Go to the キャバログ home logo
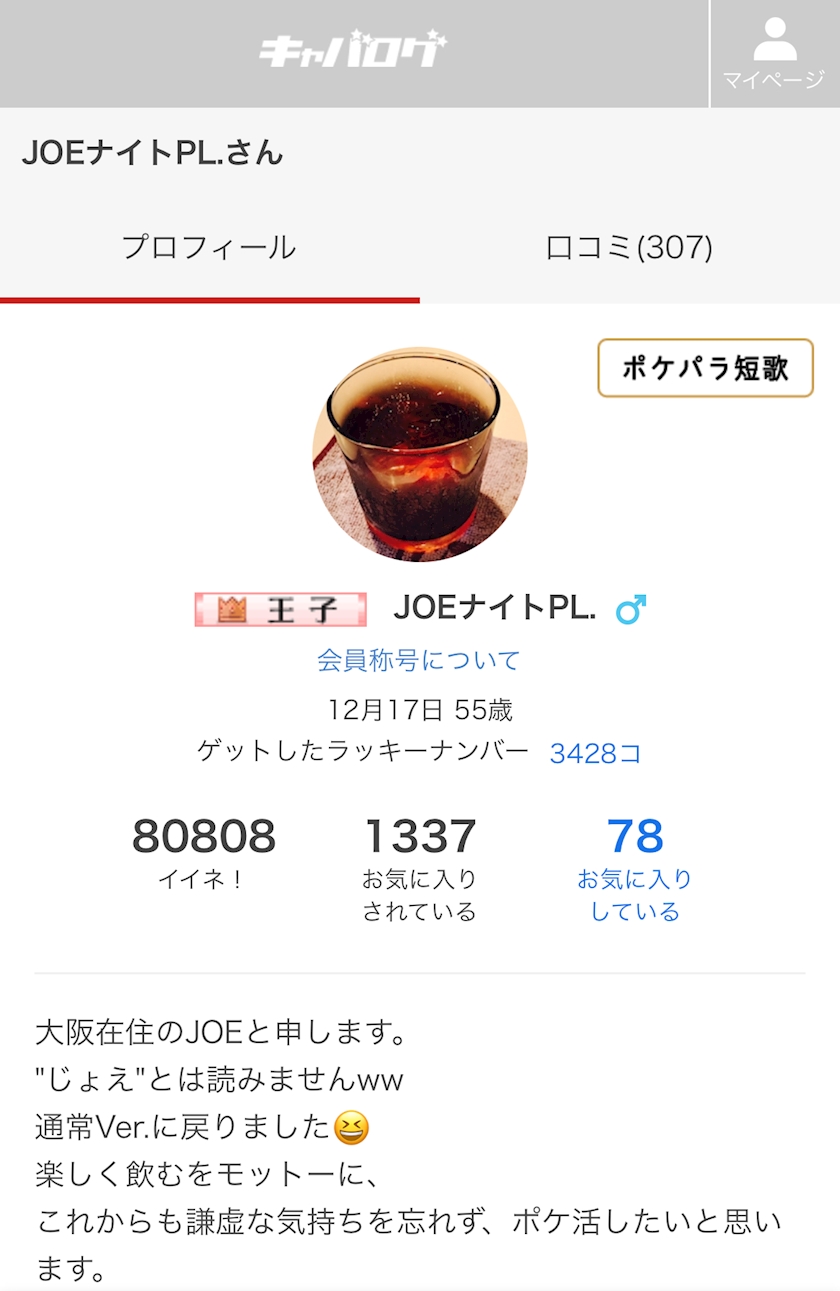This screenshot has height=1291, width=840. [353, 51]
